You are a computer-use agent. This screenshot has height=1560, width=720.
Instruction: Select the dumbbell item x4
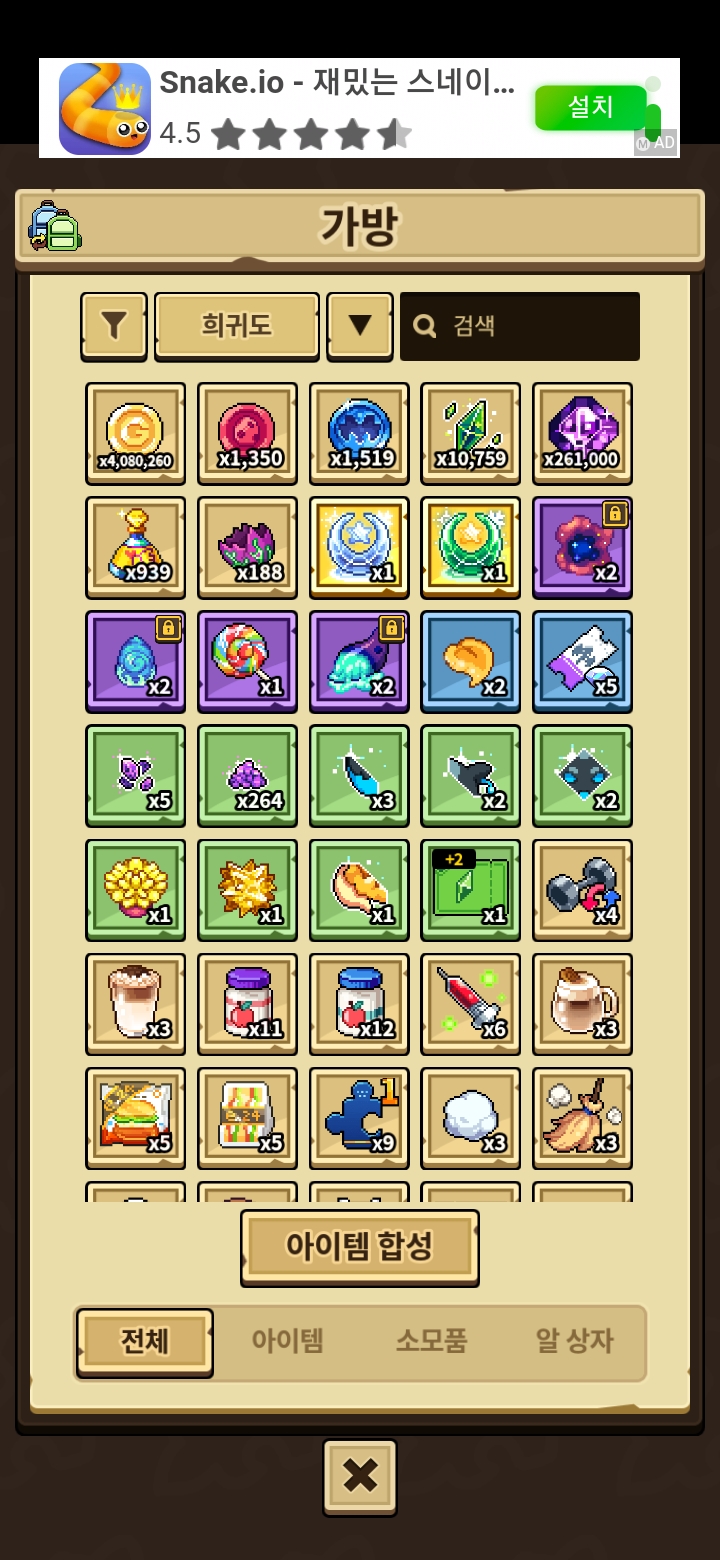click(x=583, y=889)
